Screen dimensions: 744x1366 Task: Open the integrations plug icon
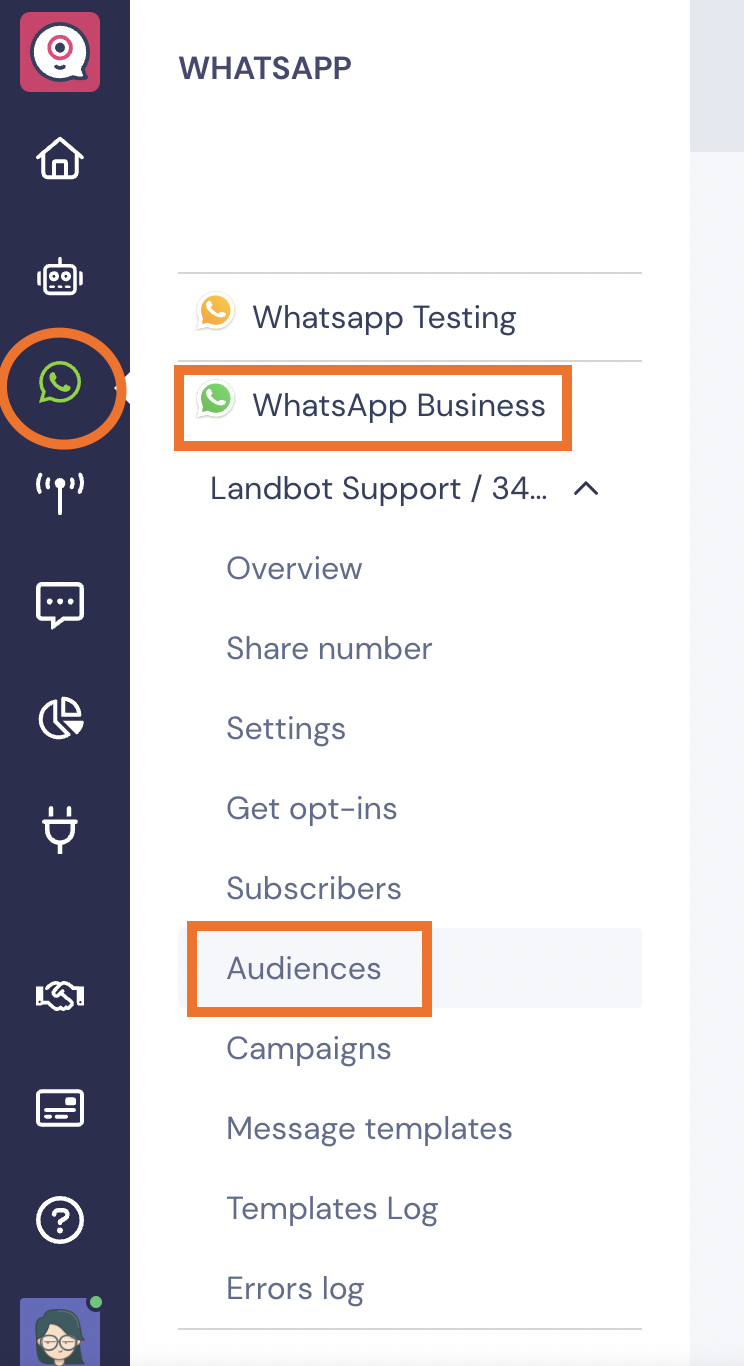click(60, 830)
